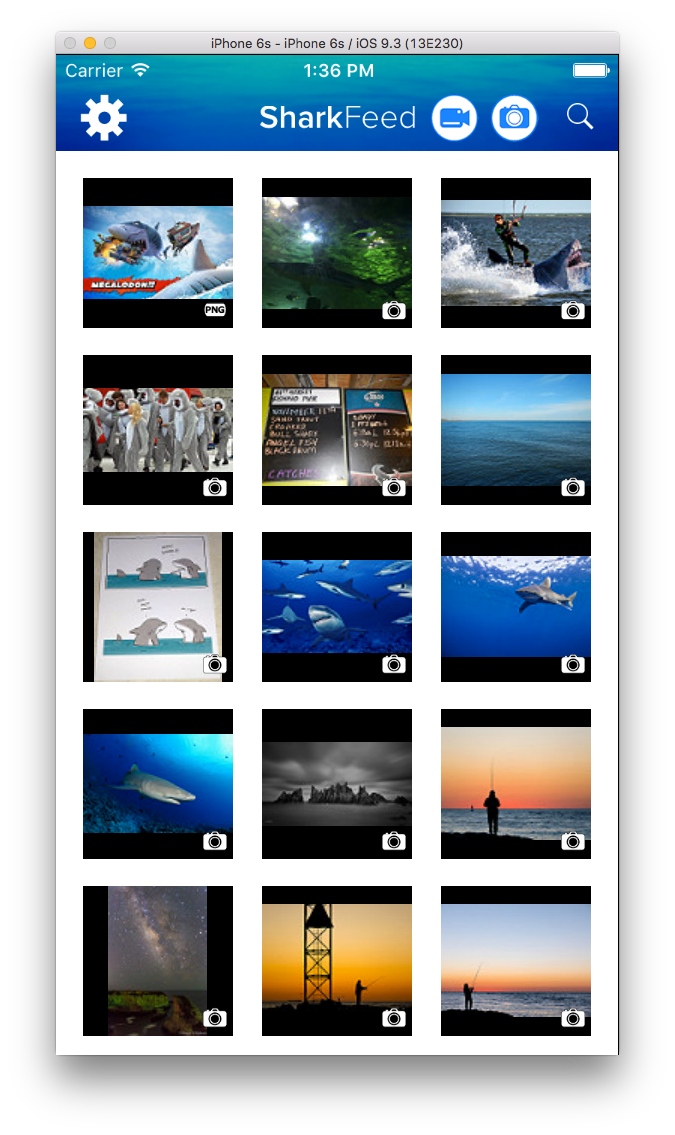The width and height of the screenshot is (675, 1135).
Task: View the tower and fisherman sunset photo
Action: coord(337,961)
